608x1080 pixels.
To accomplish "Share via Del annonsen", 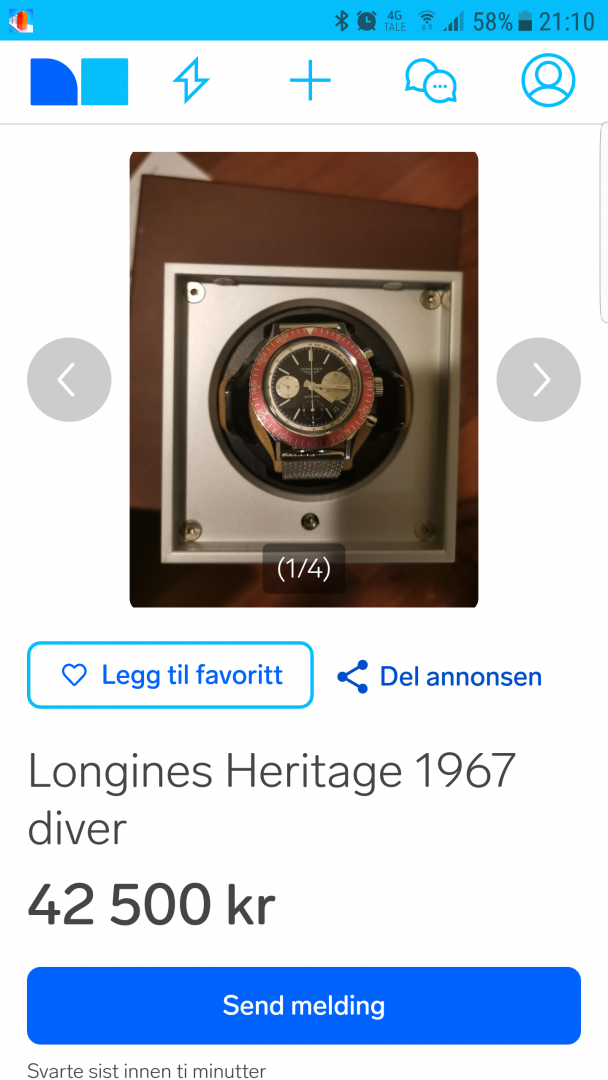I will pyautogui.click(x=440, y=677).
